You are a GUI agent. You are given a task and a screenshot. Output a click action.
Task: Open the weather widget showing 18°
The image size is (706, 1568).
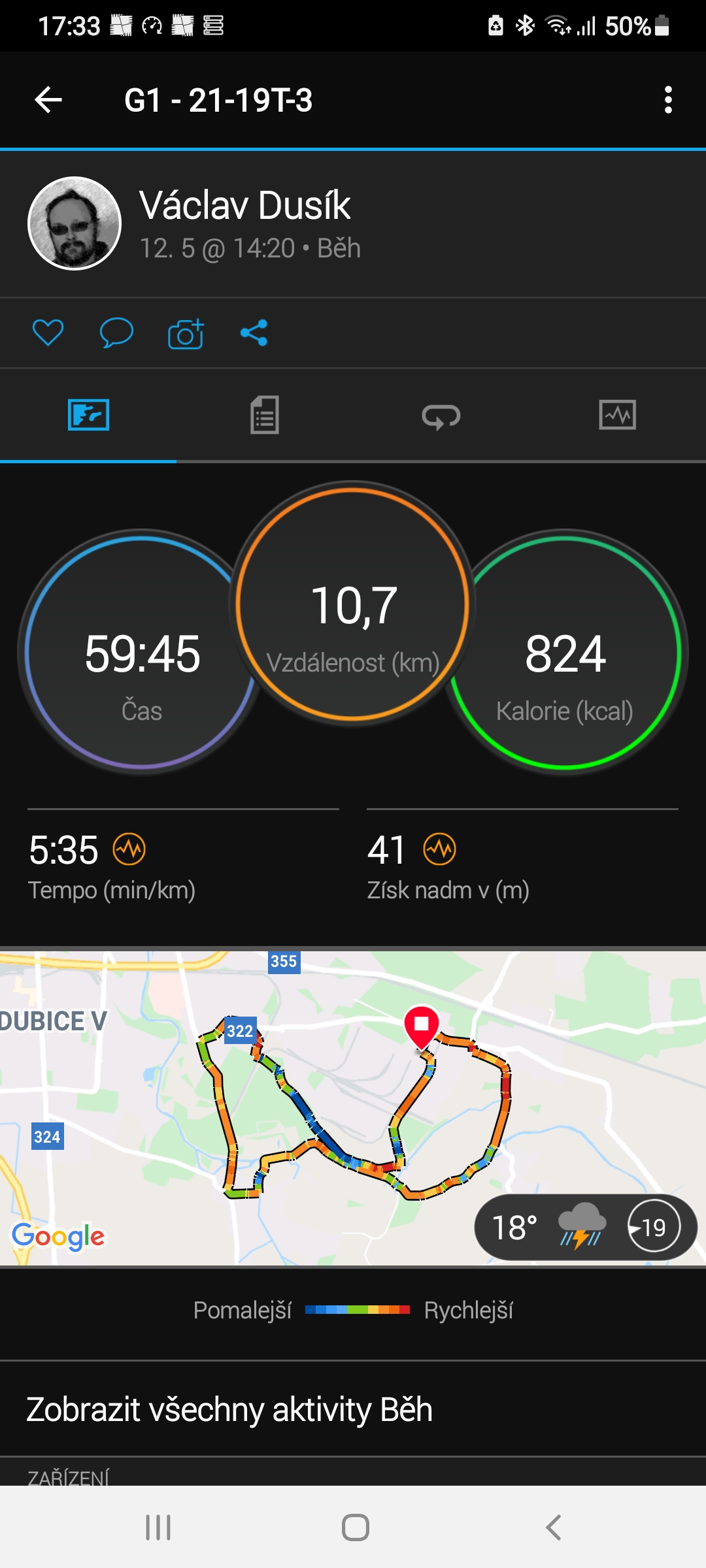coord(586,1227)
